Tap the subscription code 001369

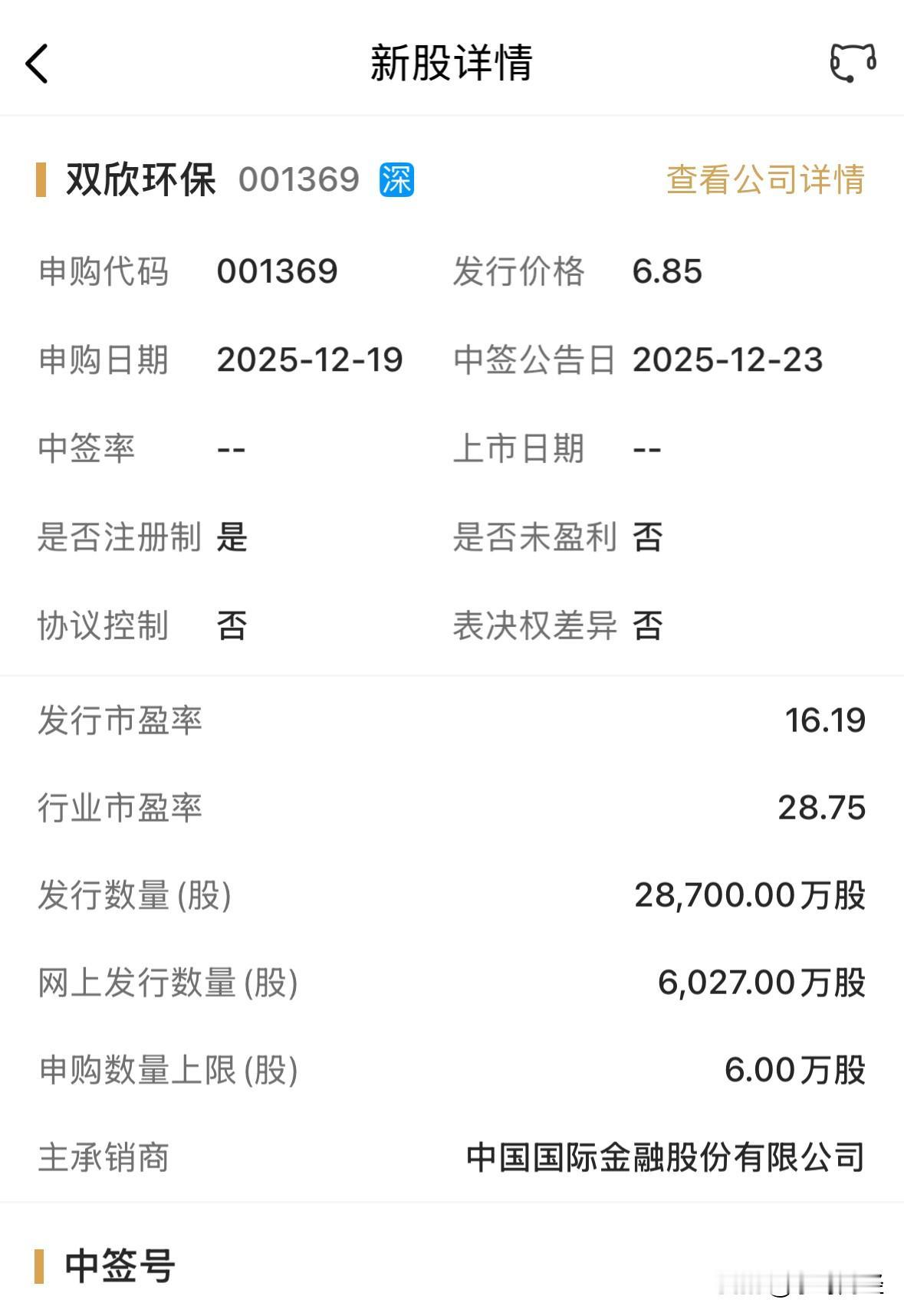(x=278, y=271)
